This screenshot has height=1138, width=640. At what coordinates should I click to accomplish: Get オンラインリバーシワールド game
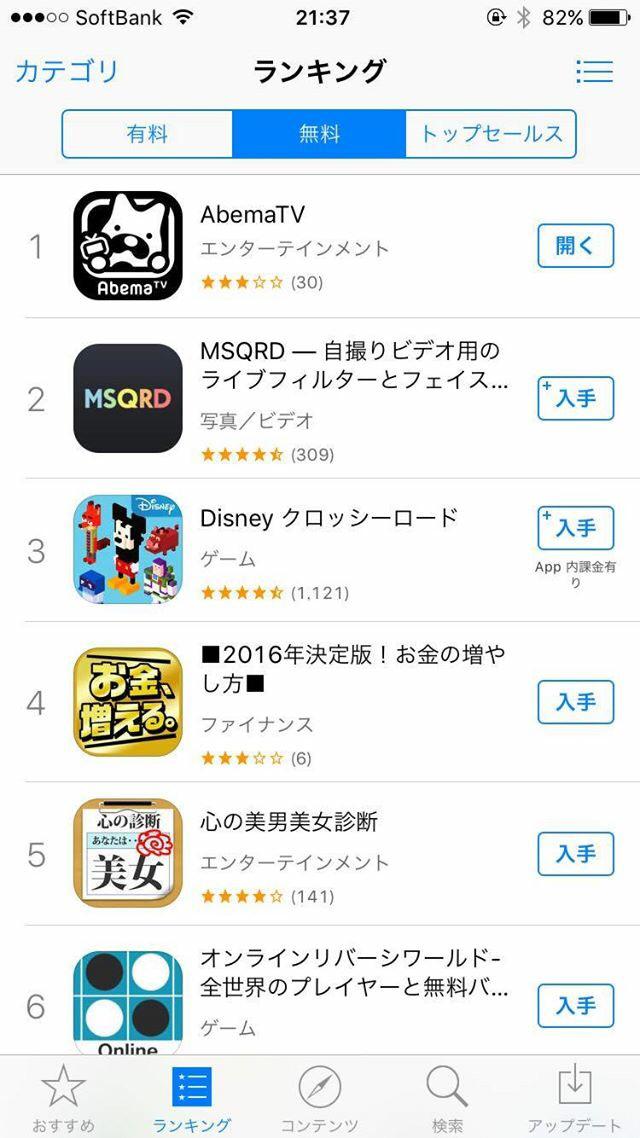click(575, 1006)
